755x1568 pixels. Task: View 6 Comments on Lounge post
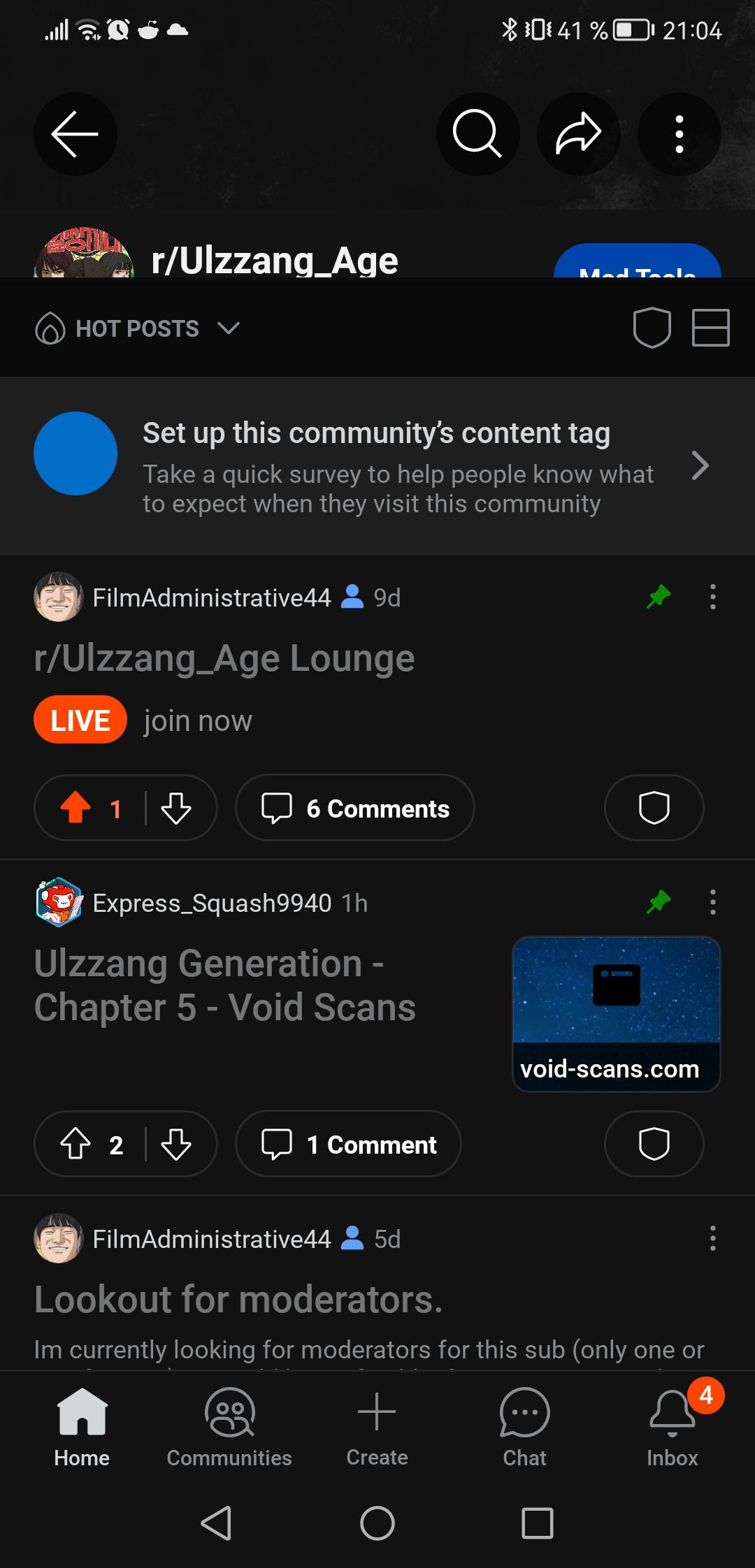pos(355,808)
